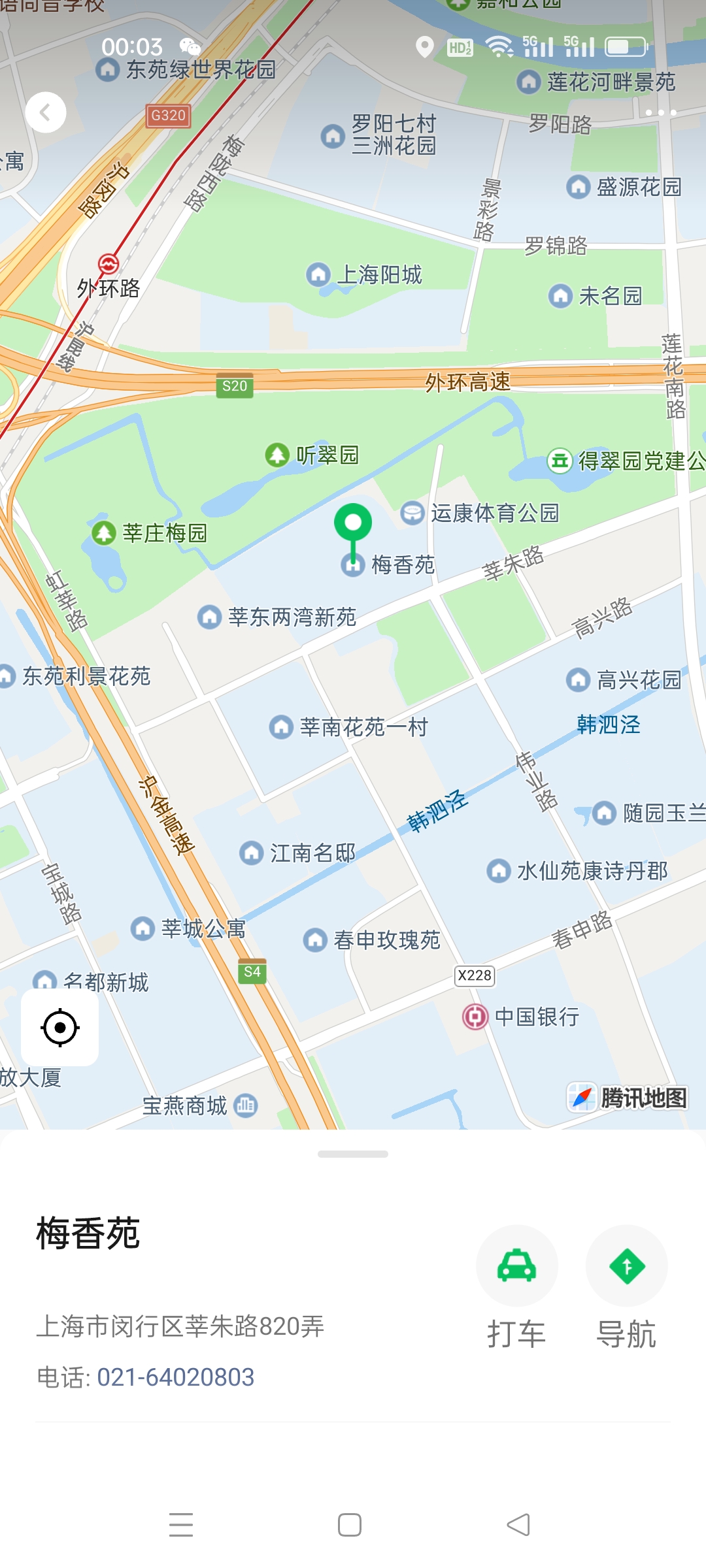
Task: Call phone number 021-64020803
Action: click(x=175, y=1377)
